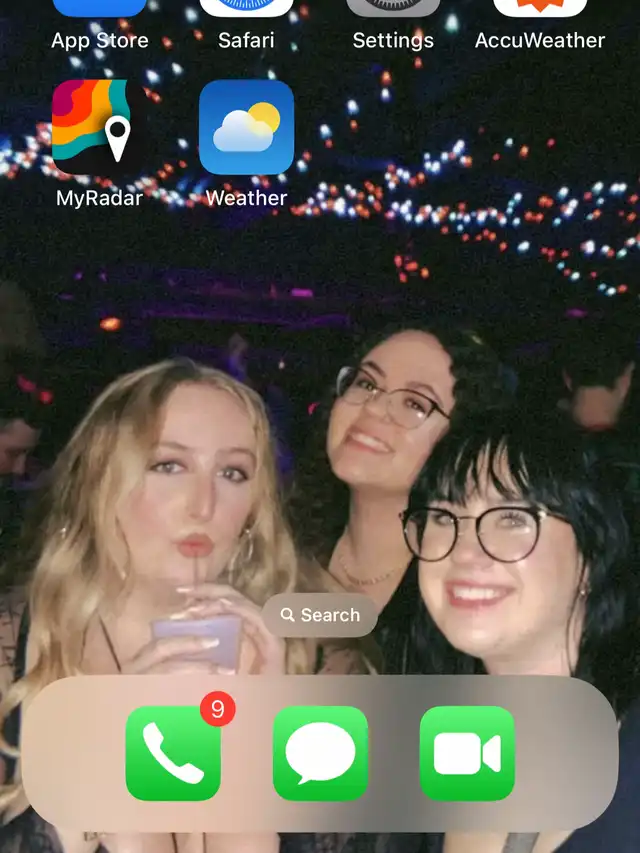Launch the MyRadar app
Image resolution: width=640 pixels, height=853 pixels.
point(99,127)
